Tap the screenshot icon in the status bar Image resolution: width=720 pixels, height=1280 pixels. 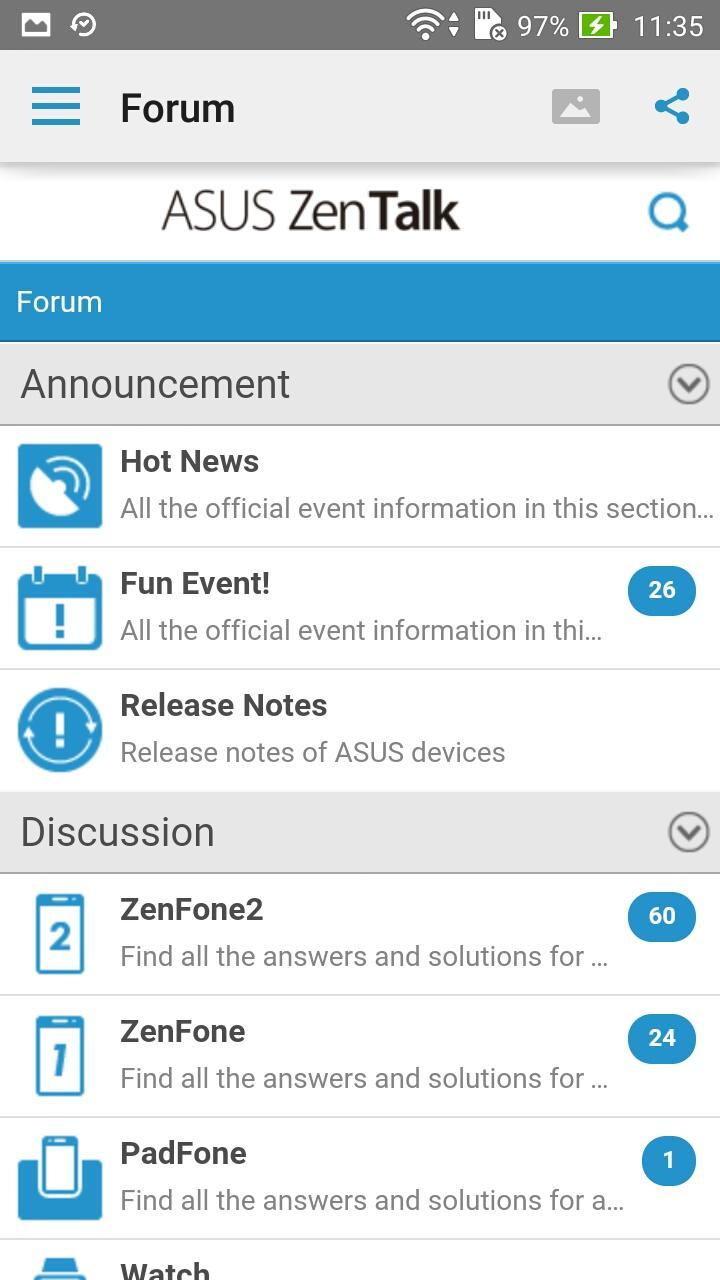pos(35,22)
